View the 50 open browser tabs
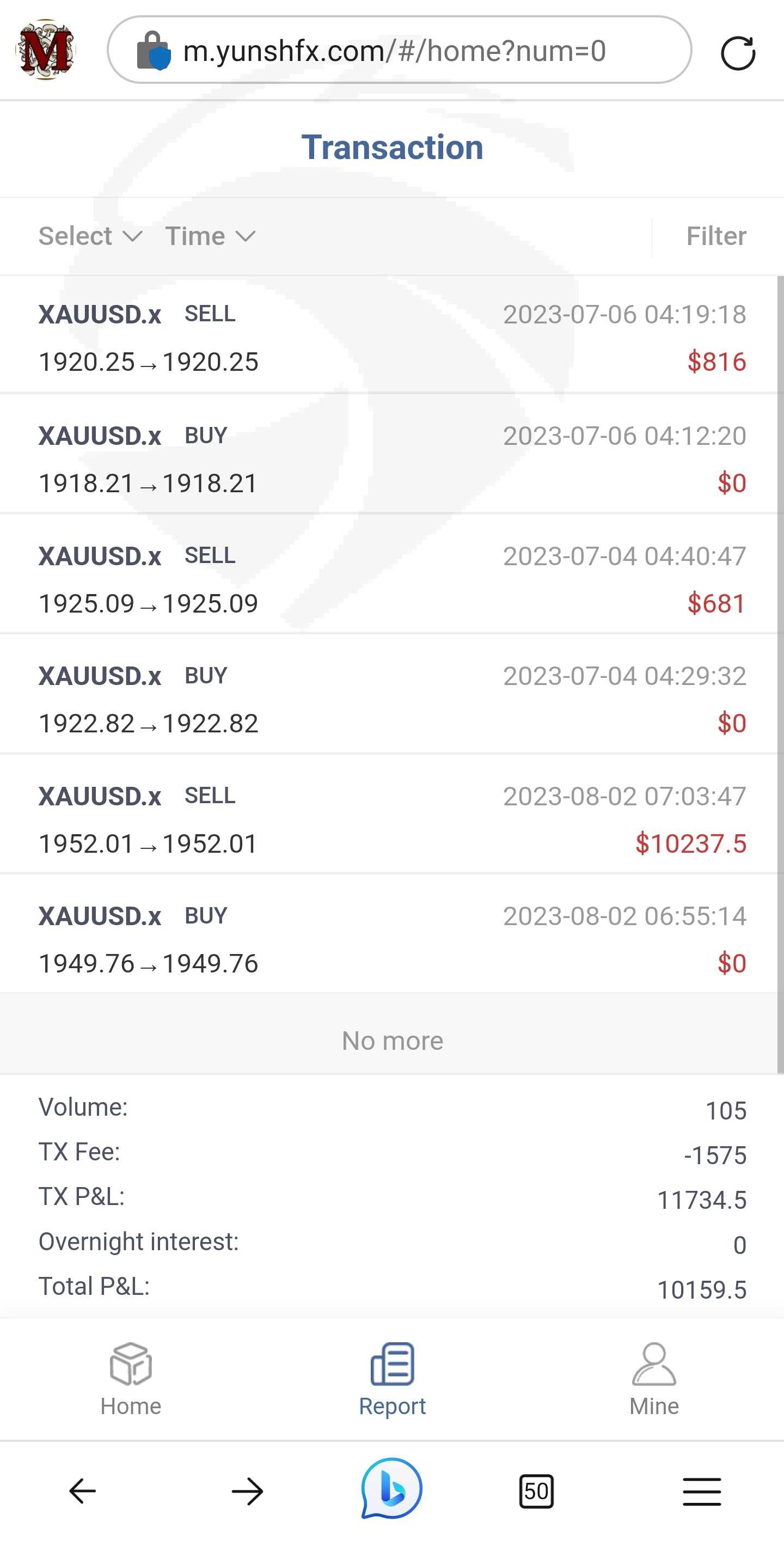Image resolution: width=784 pixels, height=1541 pixels. [x=536, y=1490]
